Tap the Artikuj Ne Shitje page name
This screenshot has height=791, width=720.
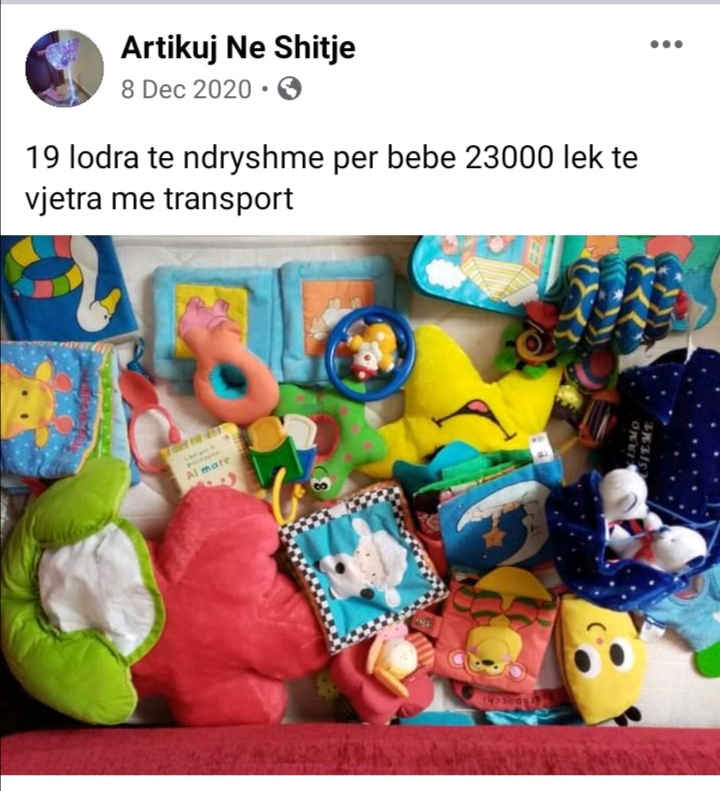[x=238, y=47]
